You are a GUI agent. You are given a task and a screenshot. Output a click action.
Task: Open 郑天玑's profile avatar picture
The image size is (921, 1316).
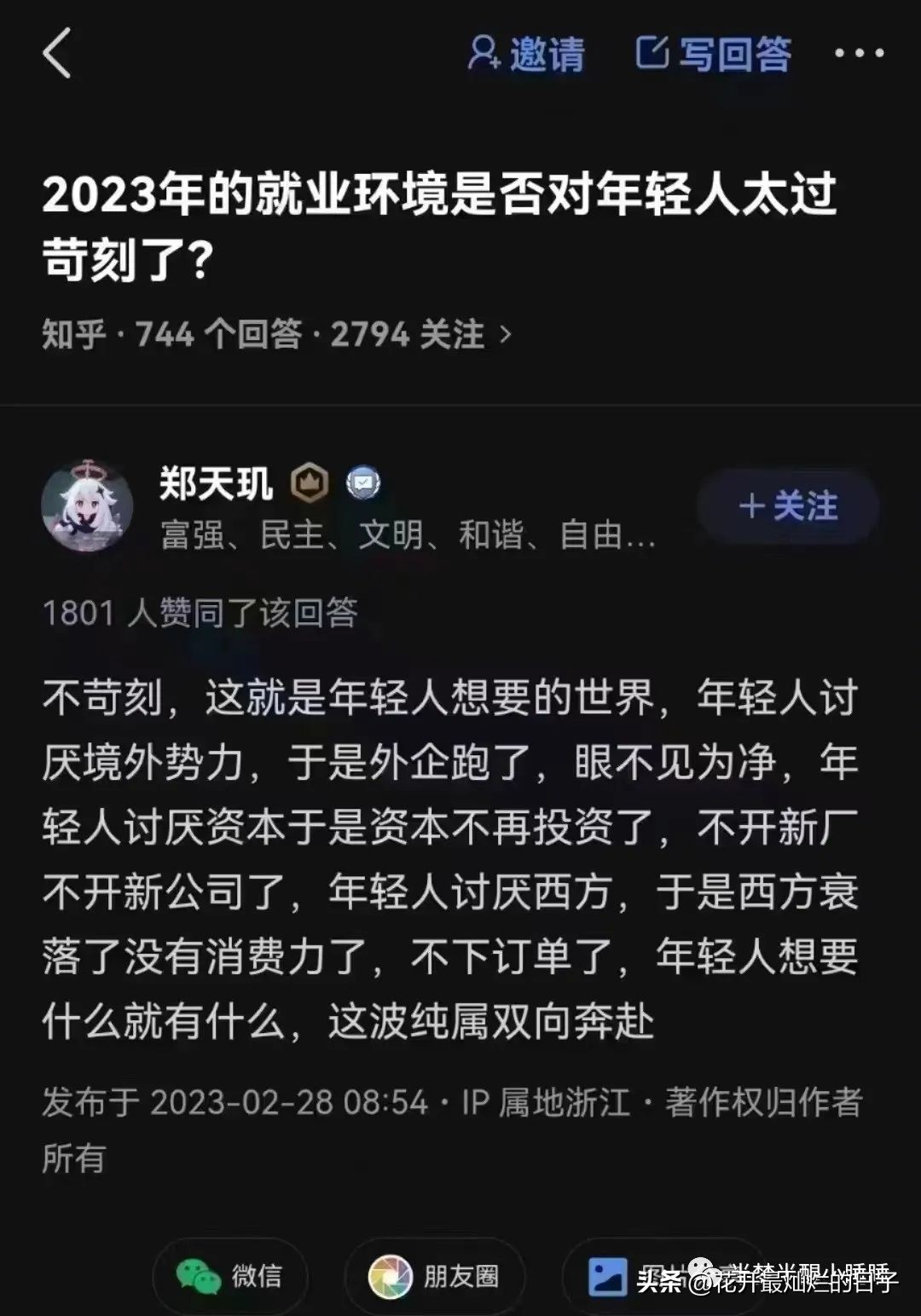click(x=86, y=505)
